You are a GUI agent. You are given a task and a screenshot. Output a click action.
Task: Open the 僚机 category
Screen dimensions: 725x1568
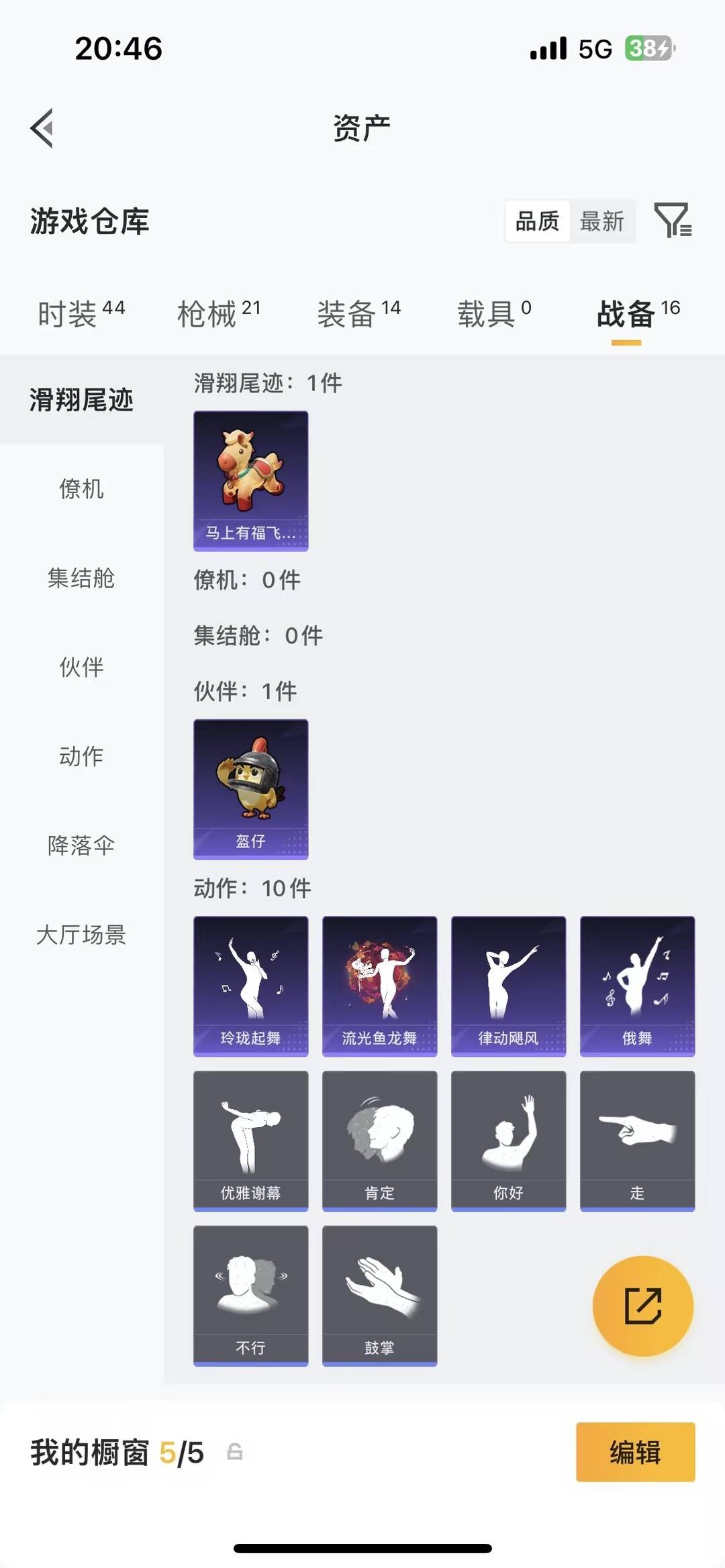click(x=82, y=490)
